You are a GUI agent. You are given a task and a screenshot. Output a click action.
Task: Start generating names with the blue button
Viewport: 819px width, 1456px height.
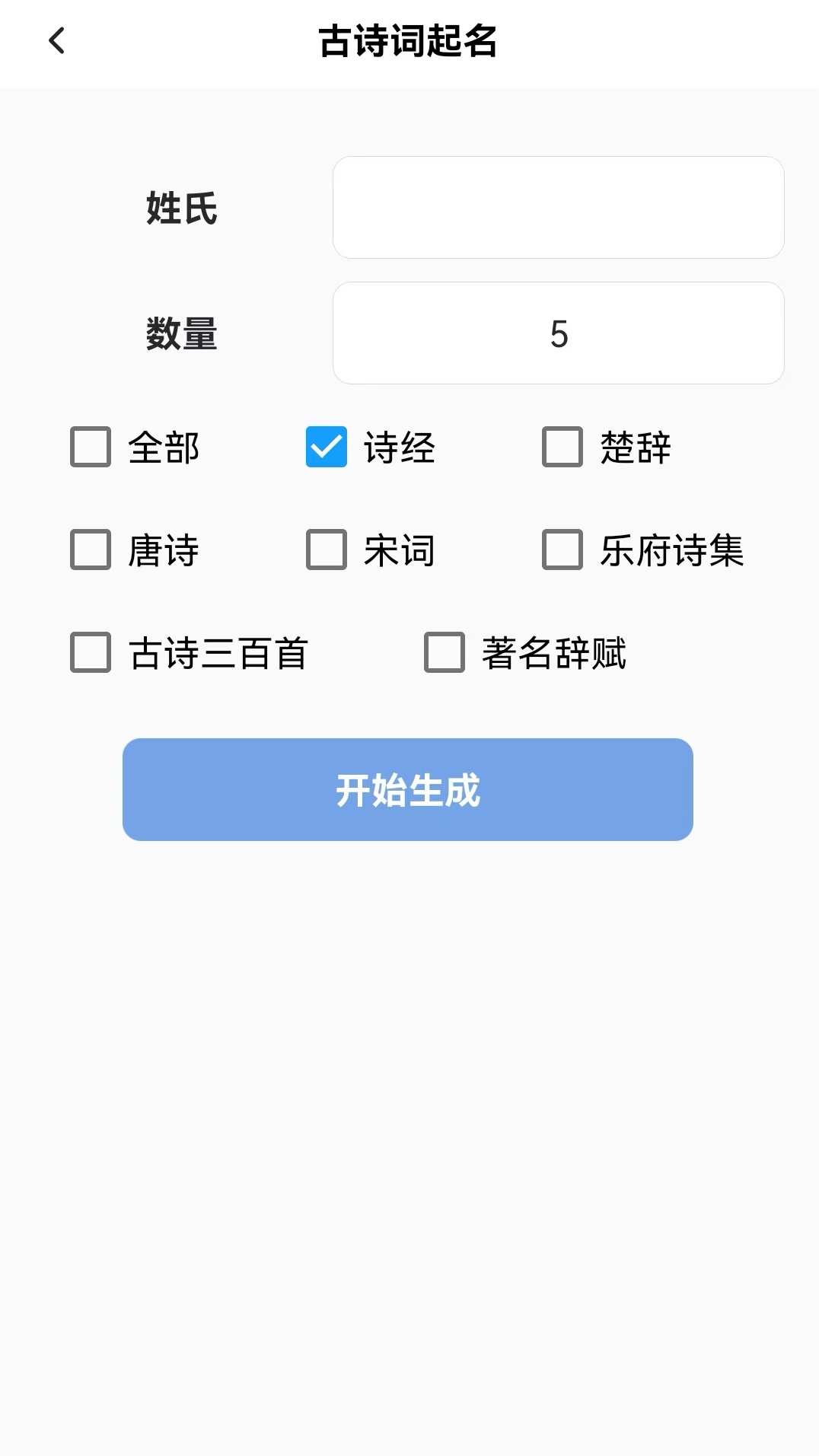click(409, 790)
